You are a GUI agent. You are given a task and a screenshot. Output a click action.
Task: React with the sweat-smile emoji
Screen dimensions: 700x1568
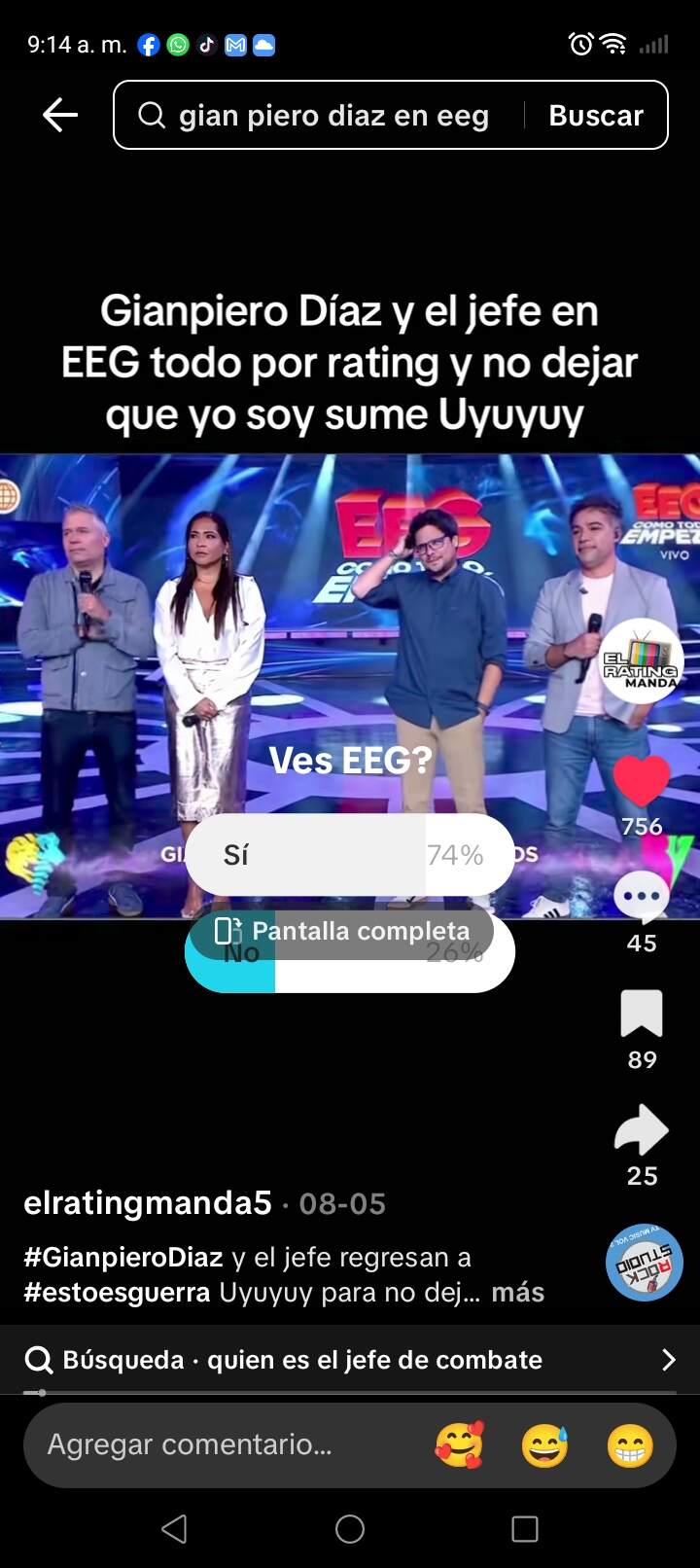coord(544,1445)
